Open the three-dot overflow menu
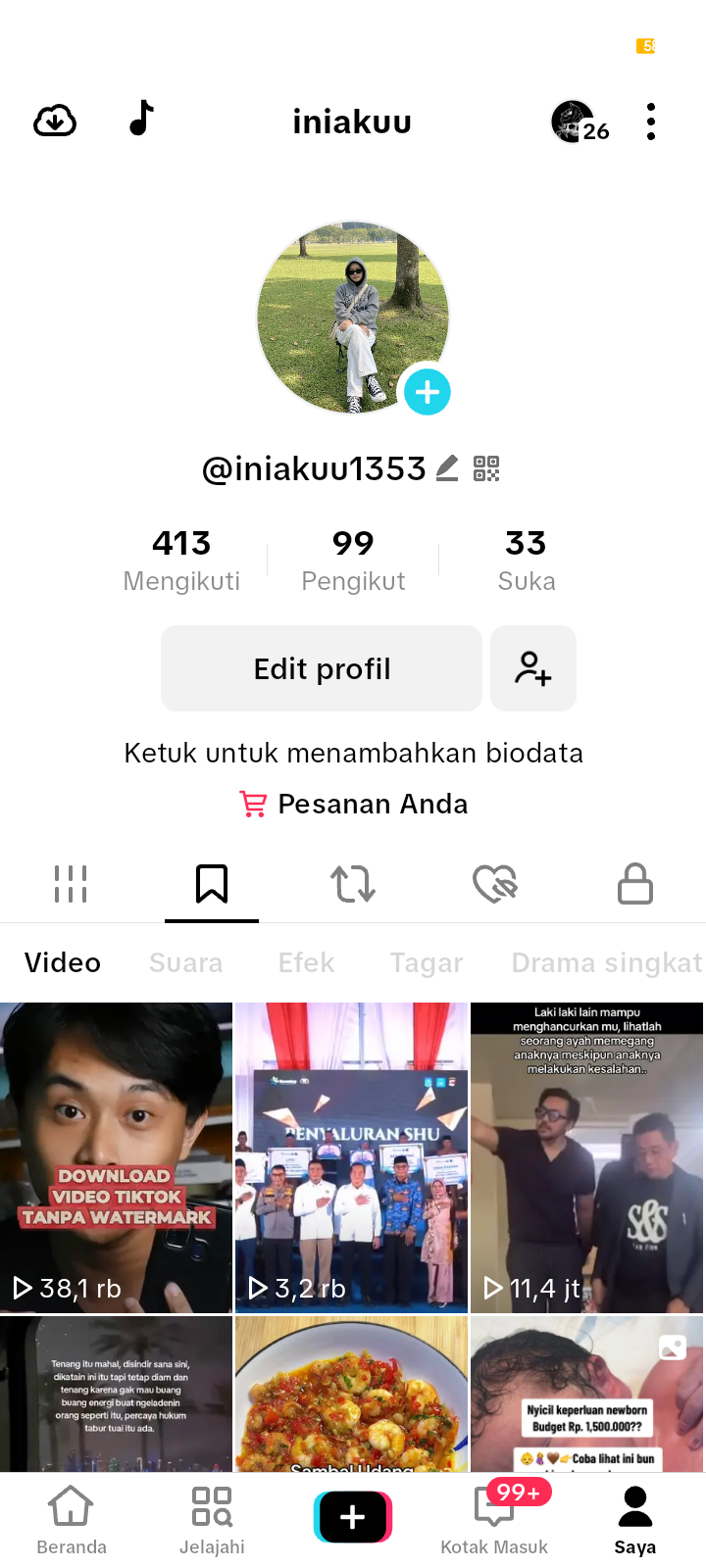This screenshot has width=706, height=1568. pos(651,122)
